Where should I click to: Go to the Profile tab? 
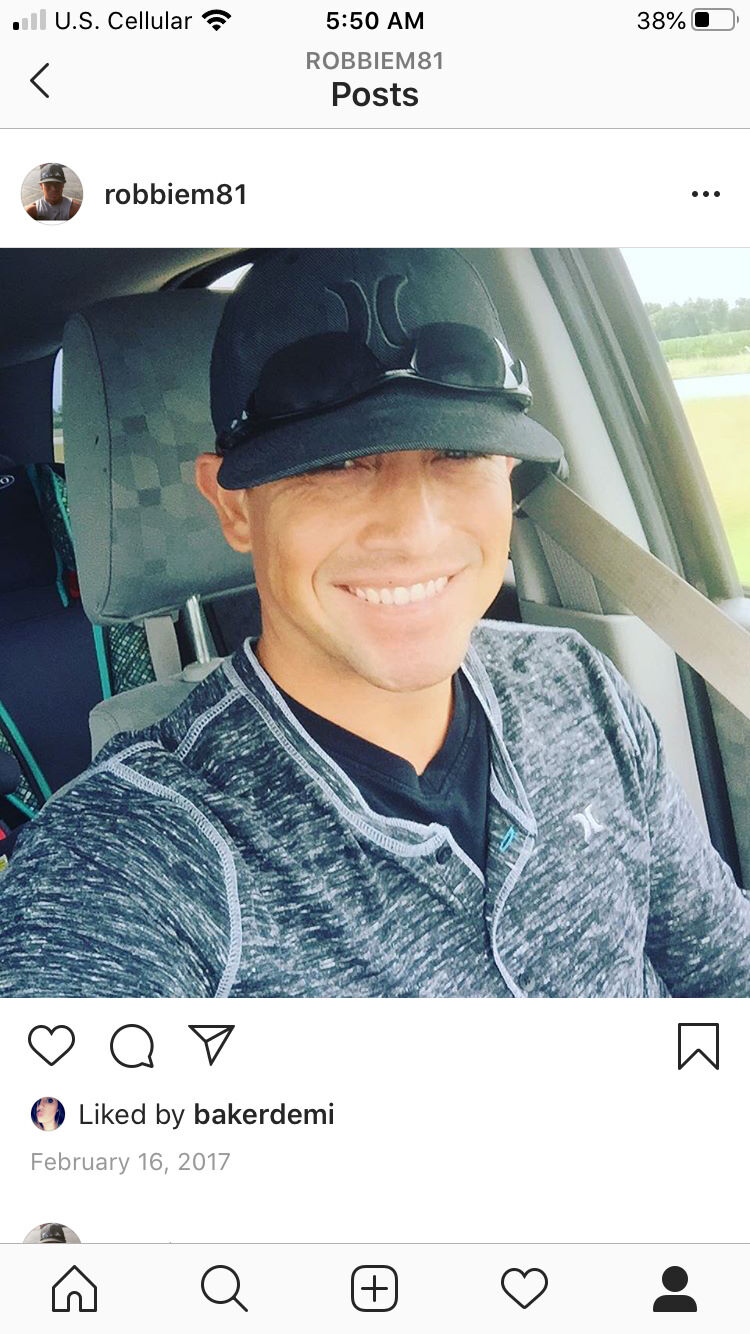(675, 1288)
